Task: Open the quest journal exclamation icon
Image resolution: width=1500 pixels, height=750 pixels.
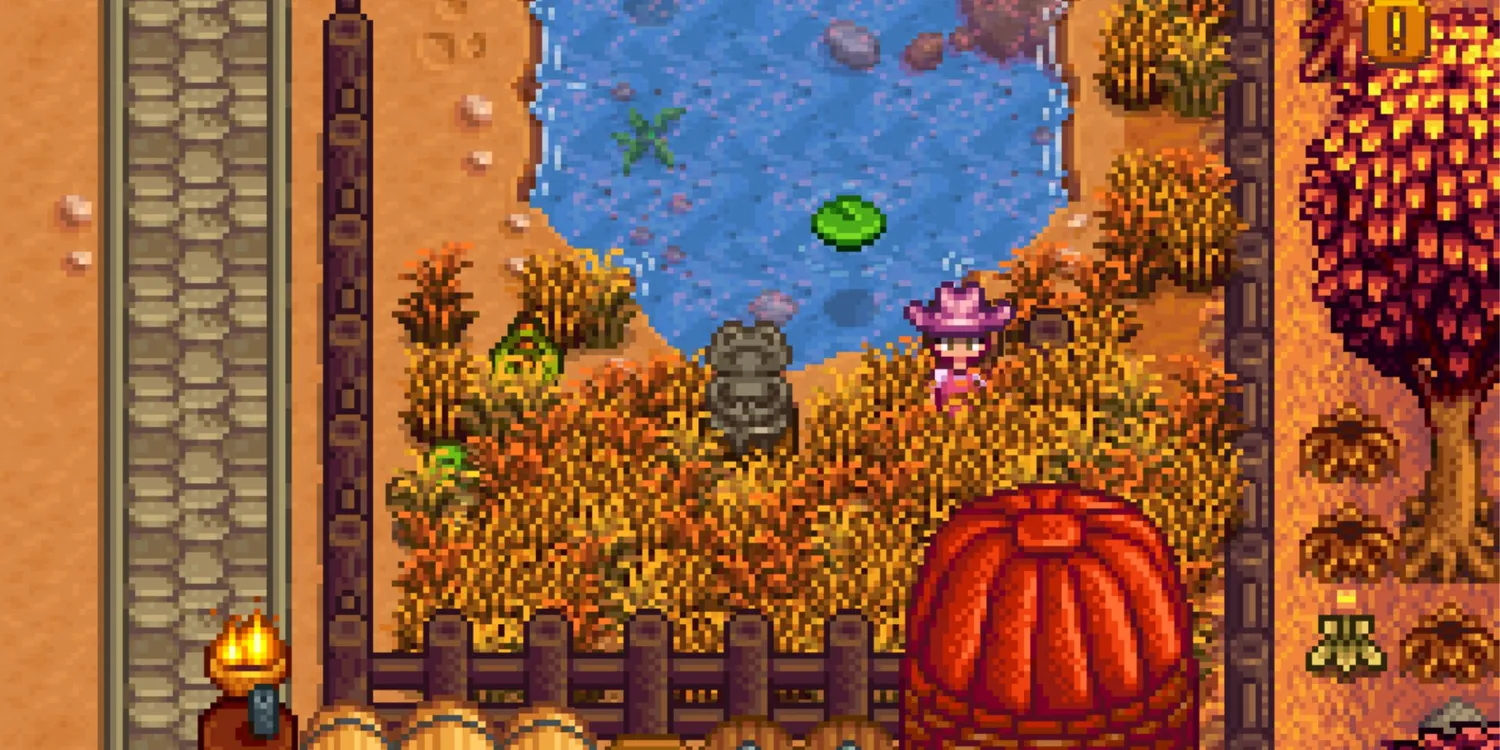Action: [1397, 27]
